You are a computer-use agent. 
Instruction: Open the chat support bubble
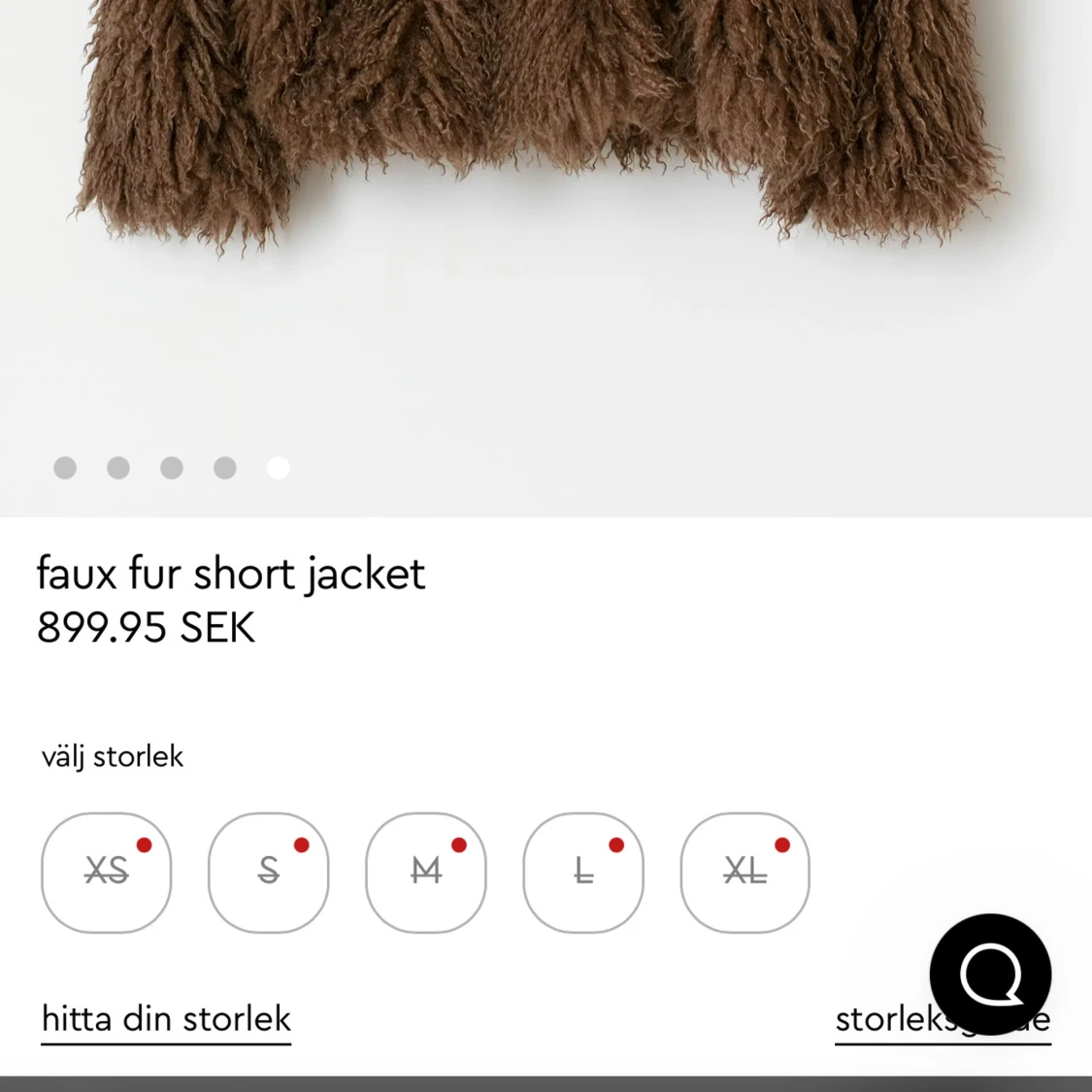tap(990, 974)
